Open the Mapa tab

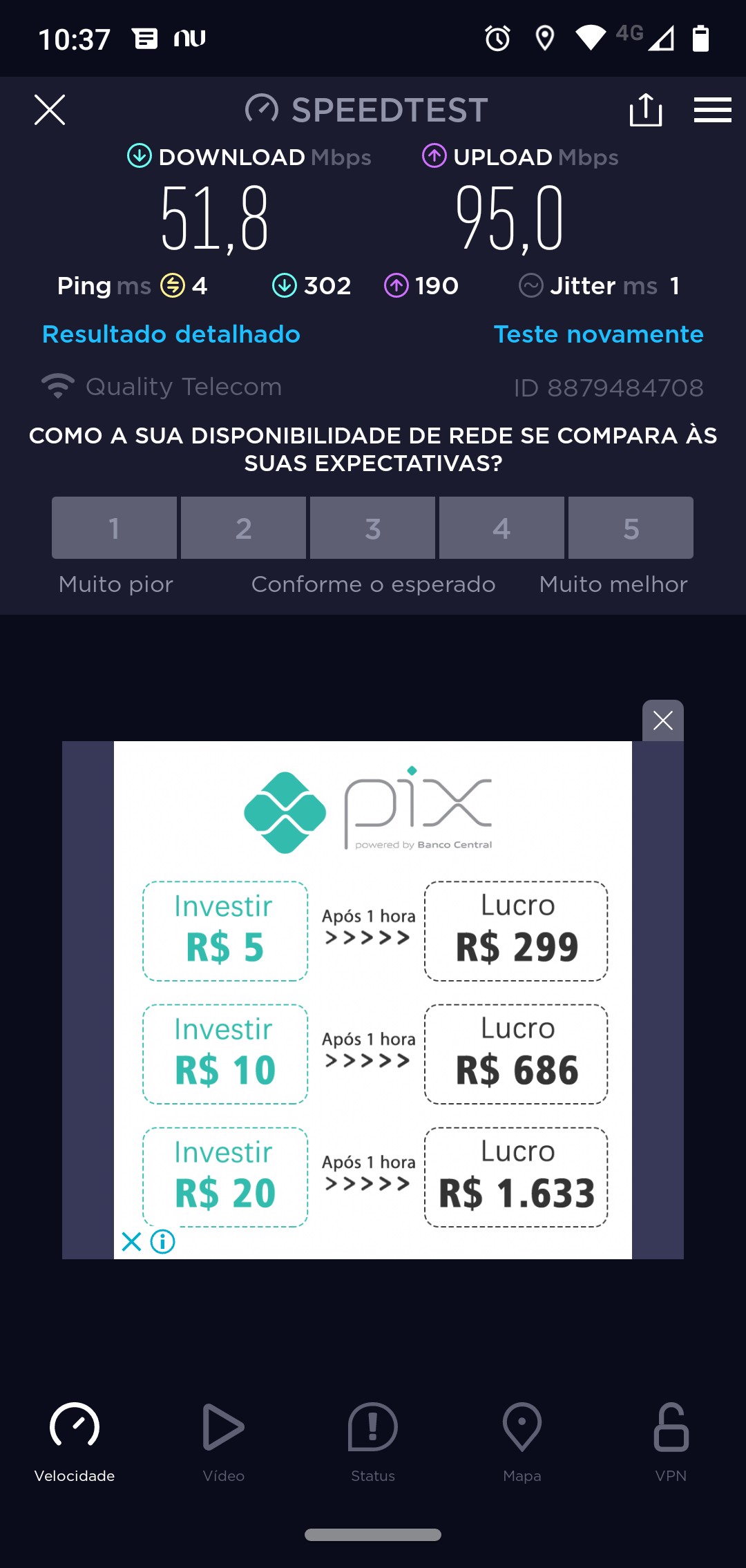522,1440
